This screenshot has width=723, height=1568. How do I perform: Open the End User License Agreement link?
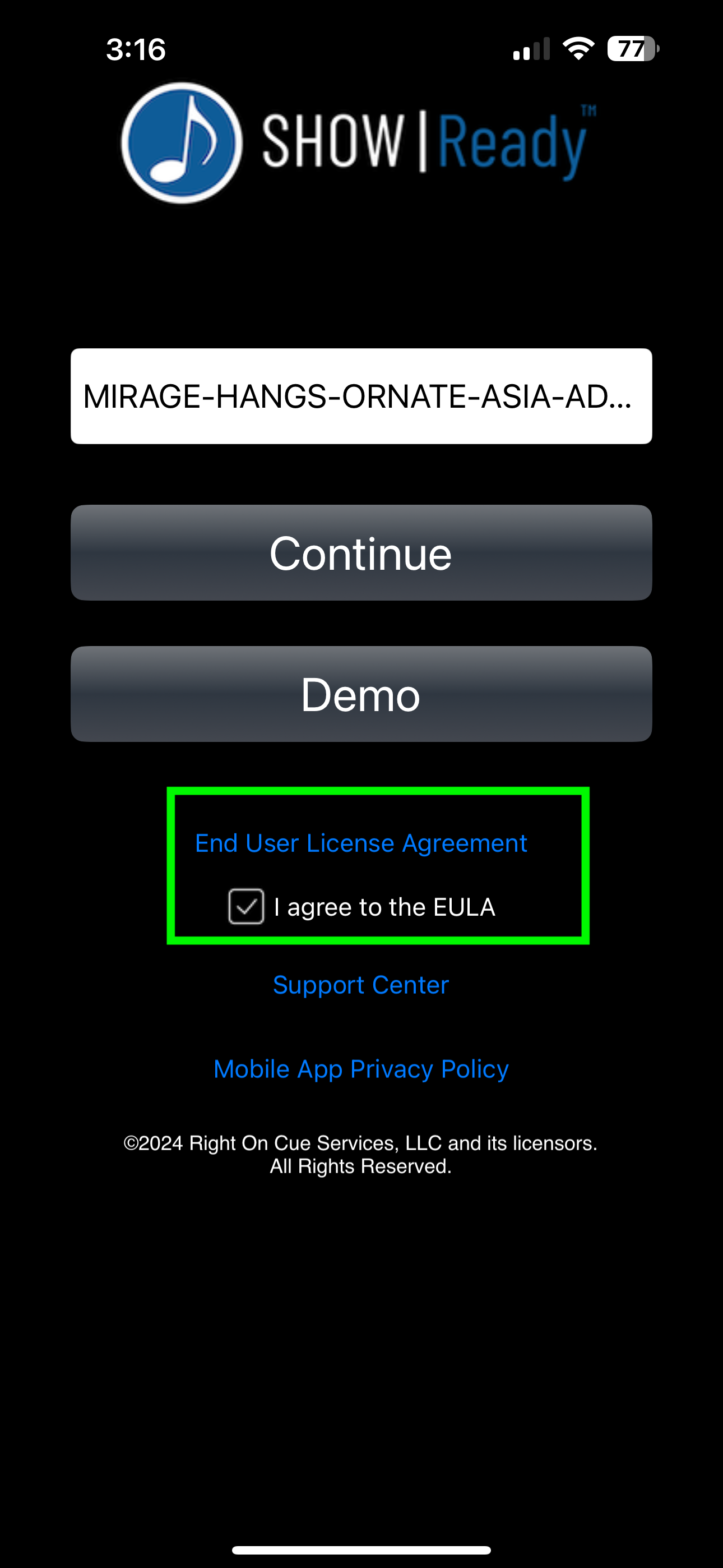tap(361, 843)
